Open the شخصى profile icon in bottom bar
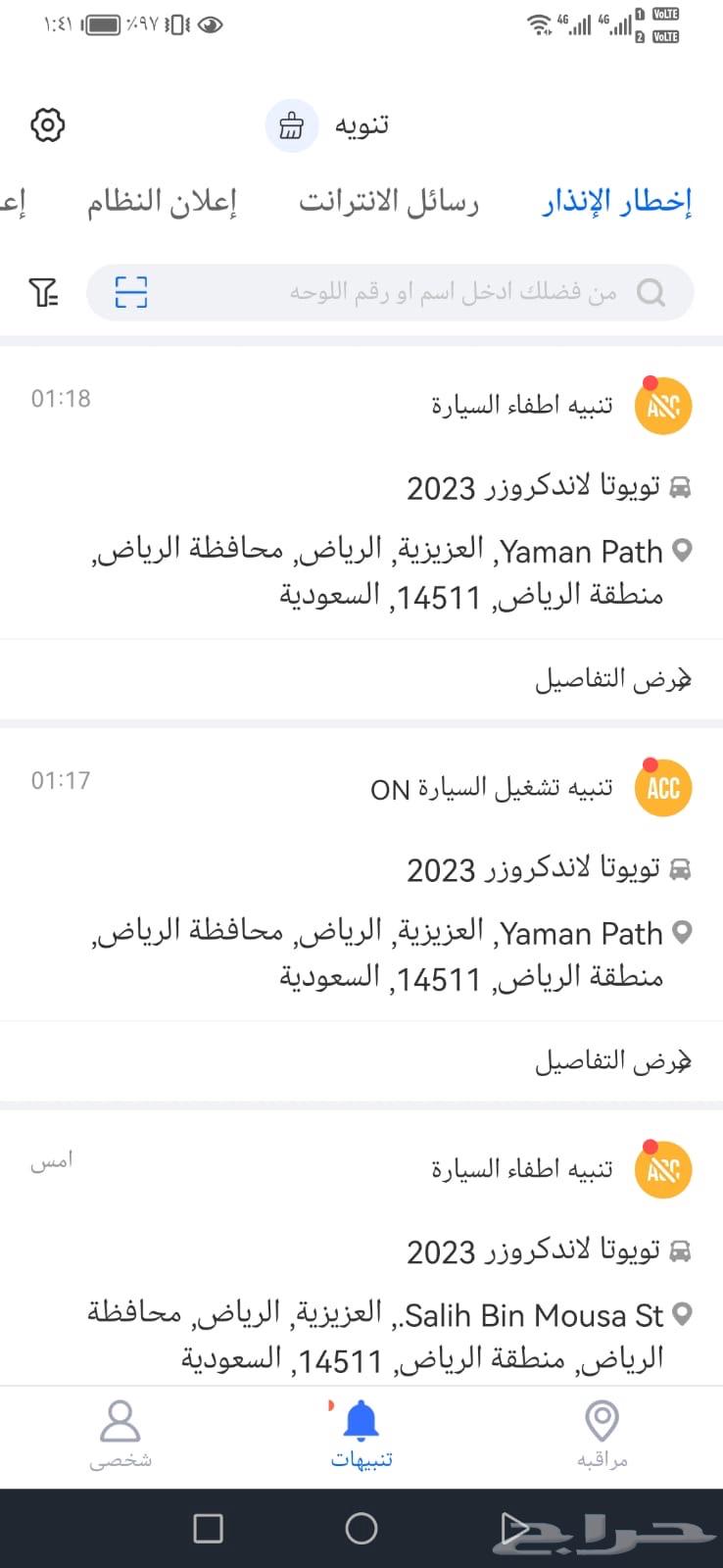The image size is (723, 1568). (x=120, y=1421)
